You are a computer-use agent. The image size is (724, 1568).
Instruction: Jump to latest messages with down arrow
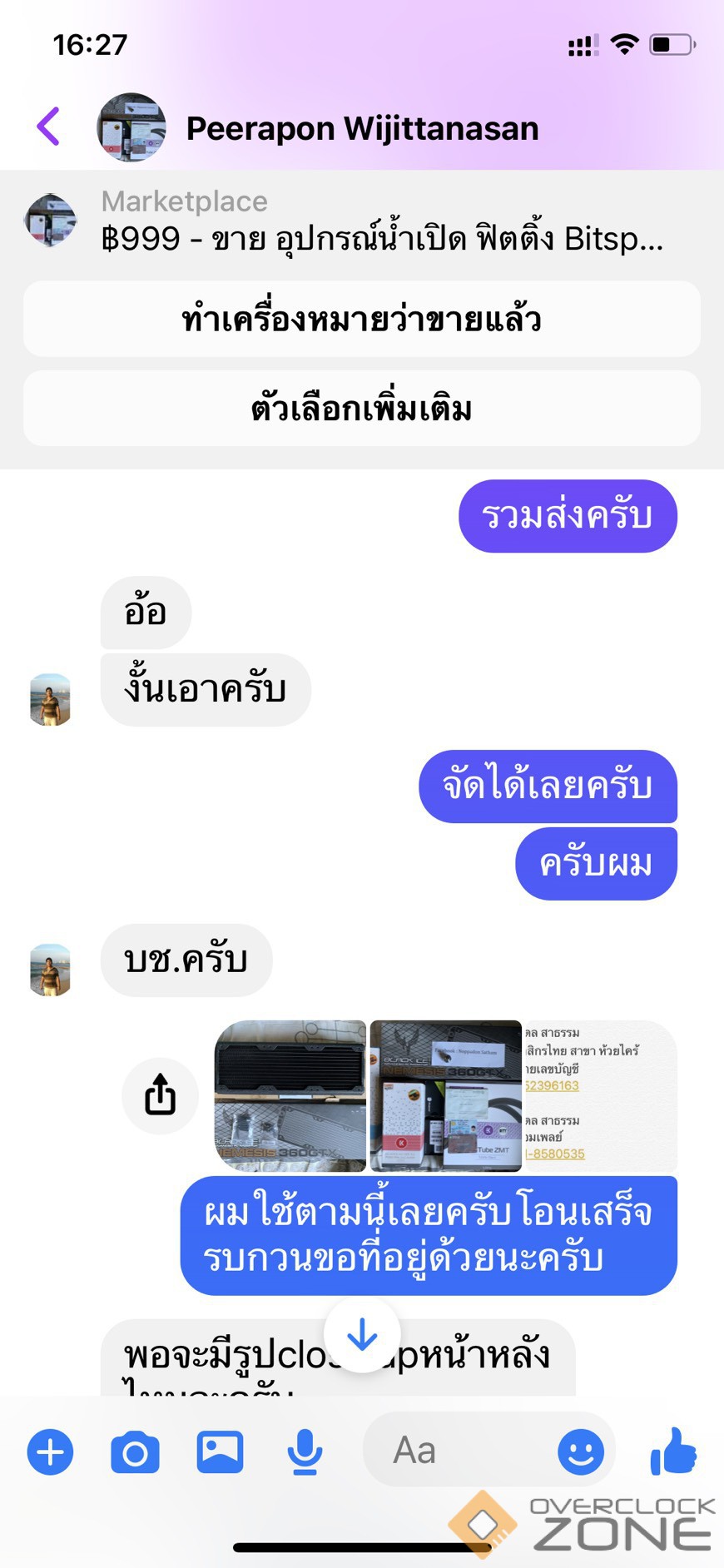(361, 1334)
